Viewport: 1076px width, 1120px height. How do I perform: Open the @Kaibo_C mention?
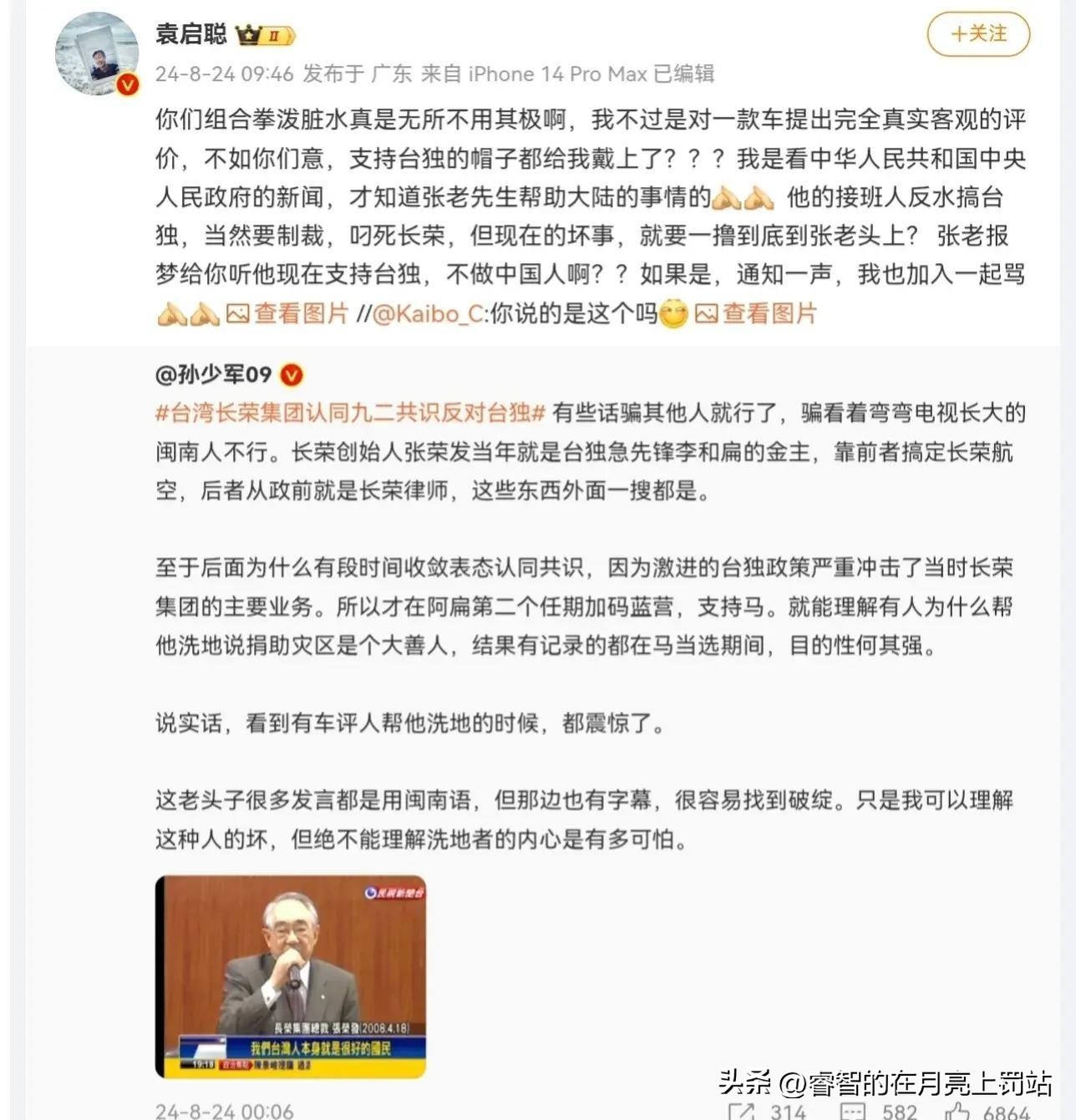click(x=429, y=314)
